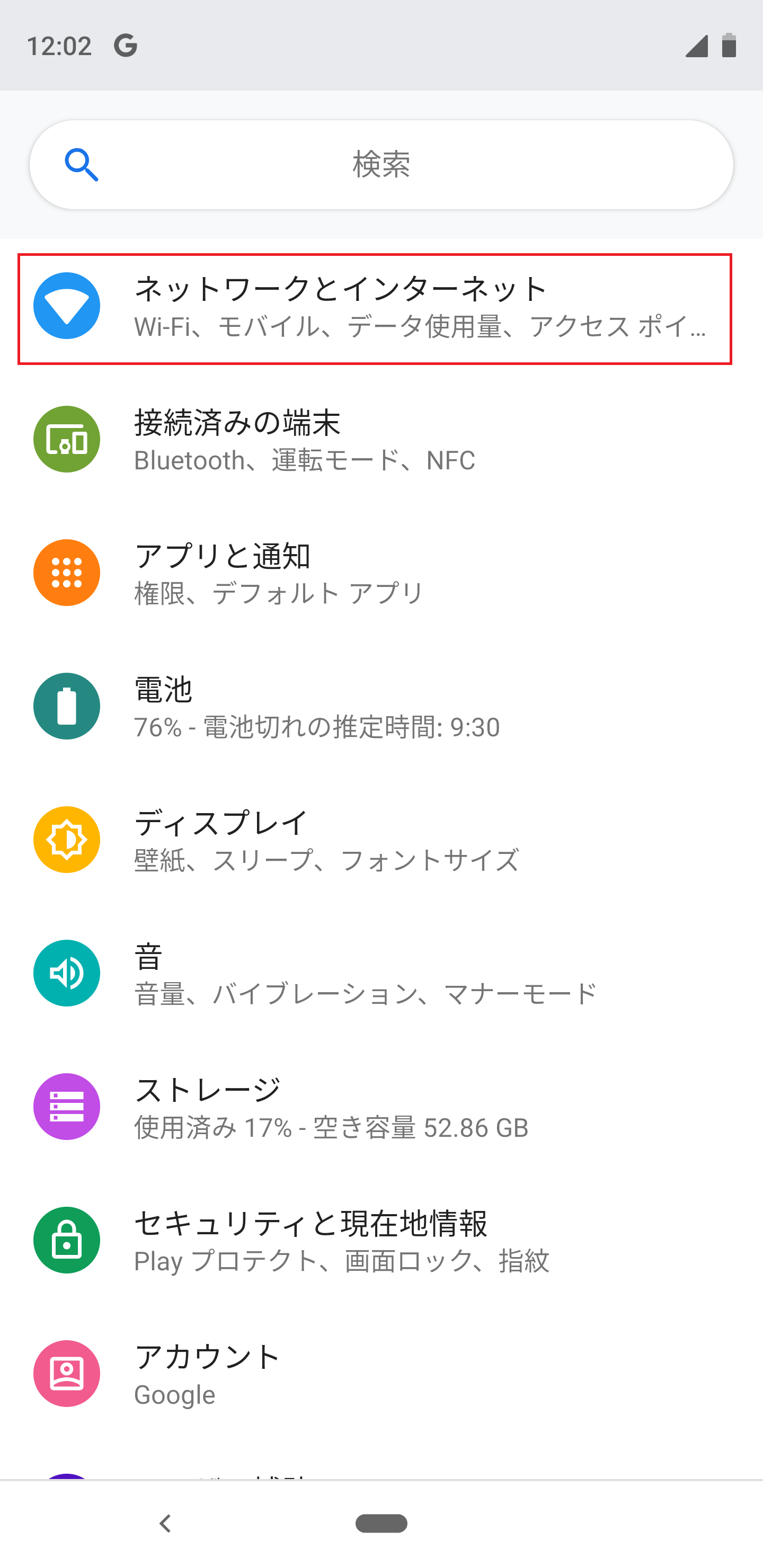The width and height of the screenshot is (763, 1568).
Task: Click the green Connected devices icon
Action: [x=66, y=440]
